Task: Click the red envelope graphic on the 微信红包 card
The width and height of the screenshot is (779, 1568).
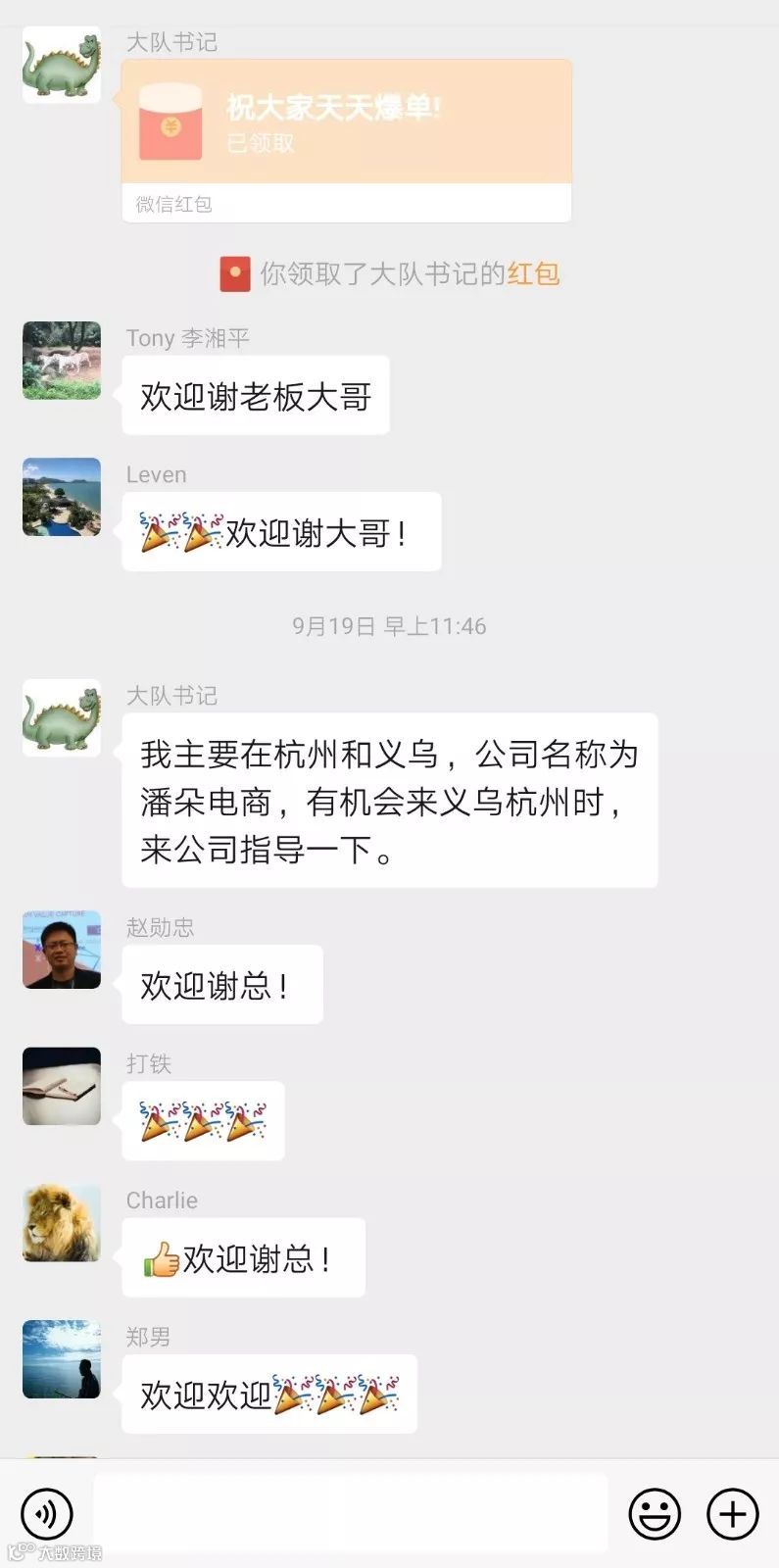Action: click(x=172, y=122)
